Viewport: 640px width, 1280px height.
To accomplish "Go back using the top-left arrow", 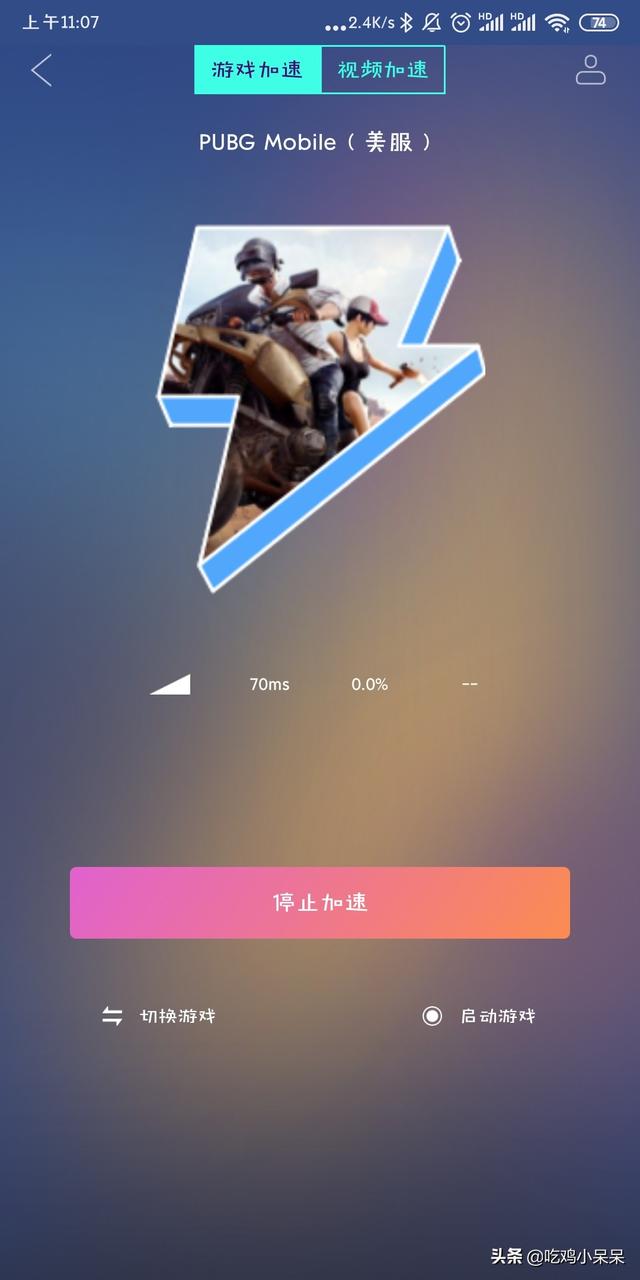I will click(x=41, y=70).
